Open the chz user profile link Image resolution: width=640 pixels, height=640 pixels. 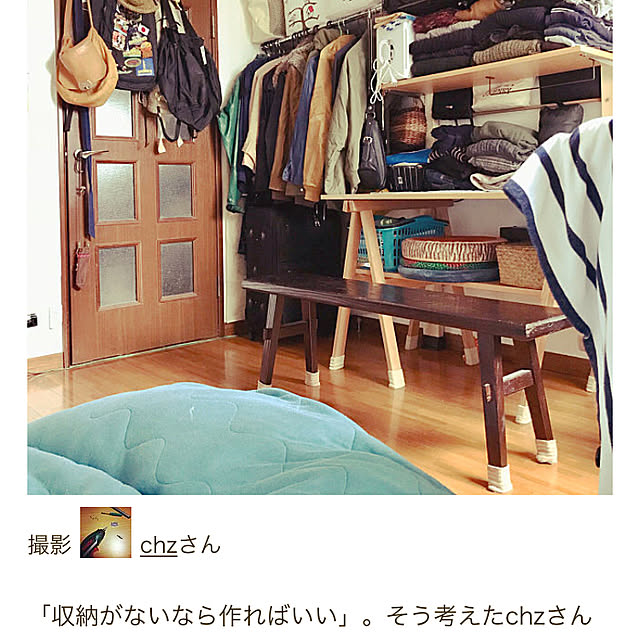coord(159,545)
